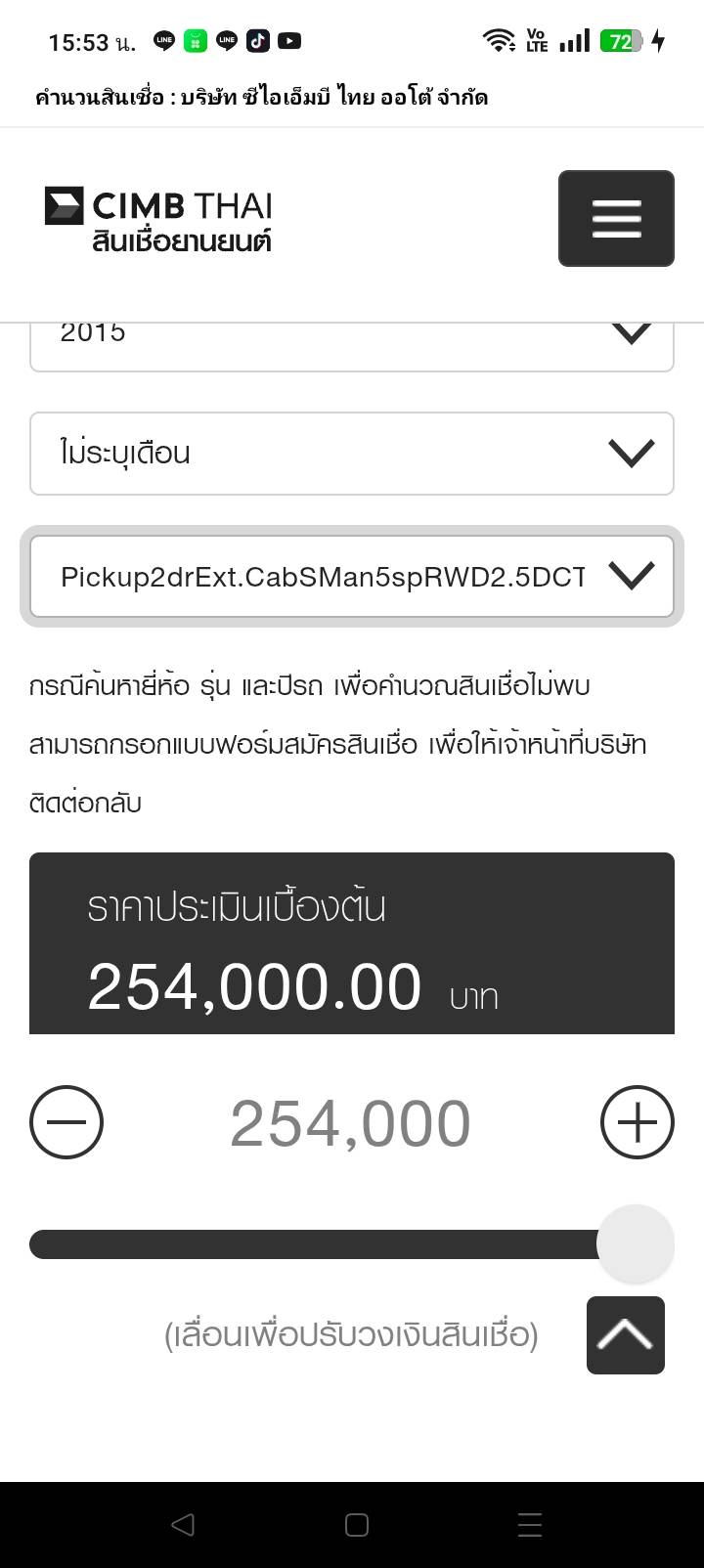Go back with system back button

[x=182, y=1525]
